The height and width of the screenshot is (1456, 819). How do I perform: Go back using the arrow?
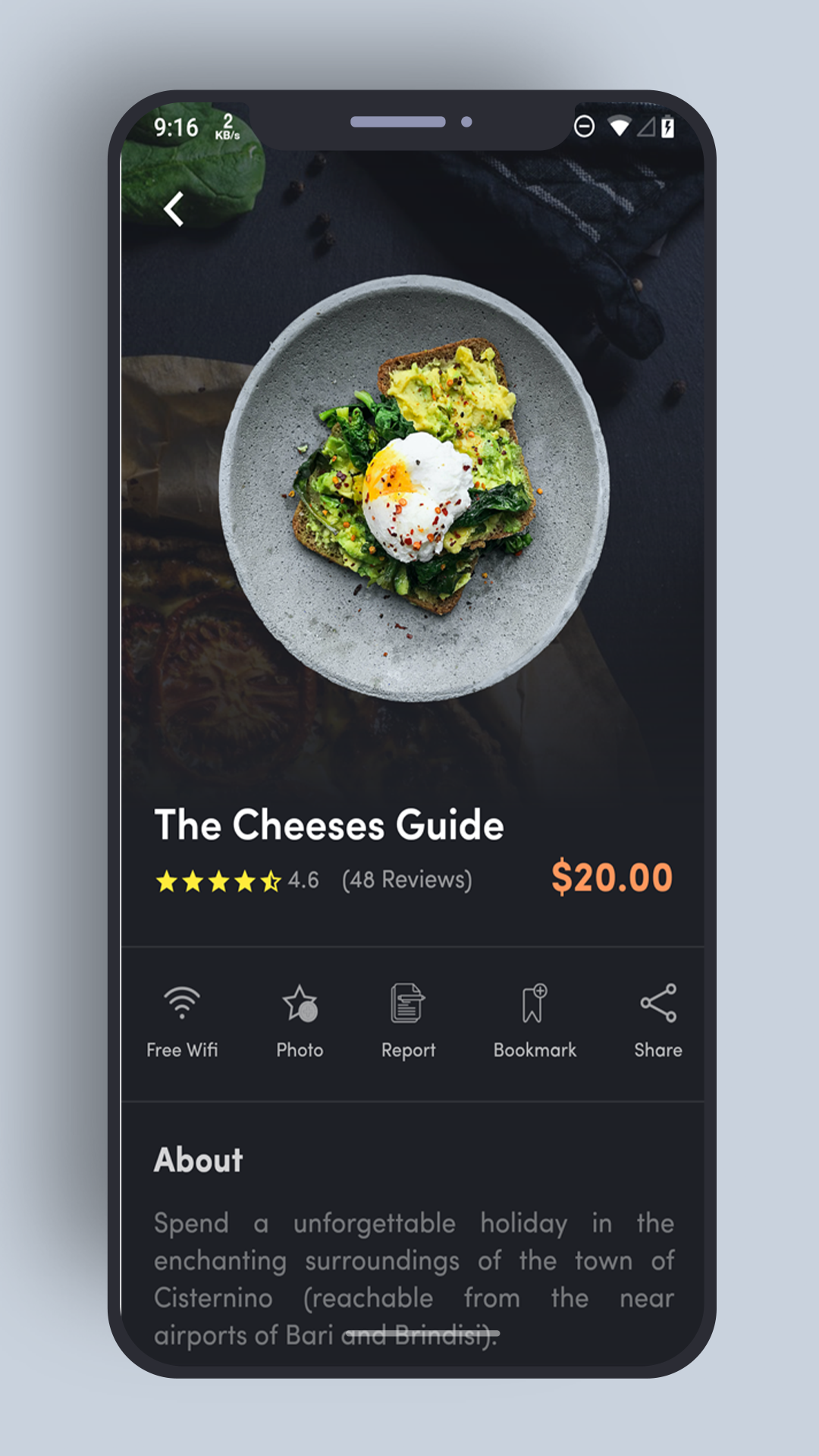pyautogui.click(x=174, y=209)
